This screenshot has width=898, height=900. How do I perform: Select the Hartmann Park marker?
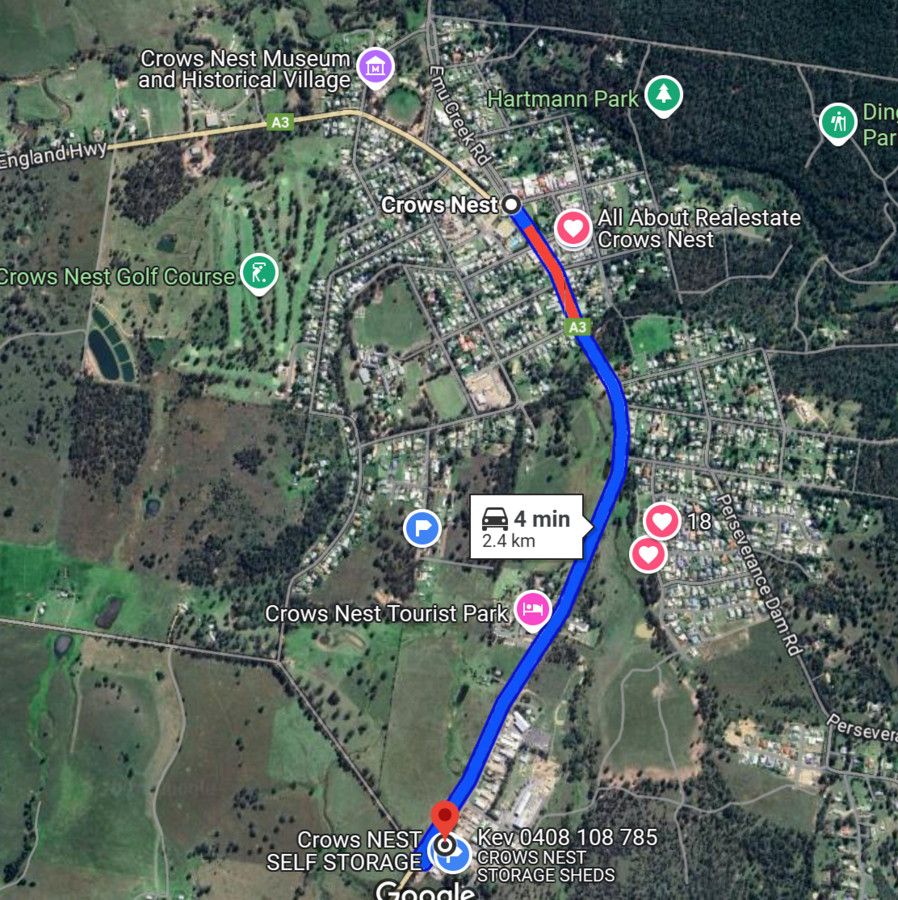click(663, 95)
